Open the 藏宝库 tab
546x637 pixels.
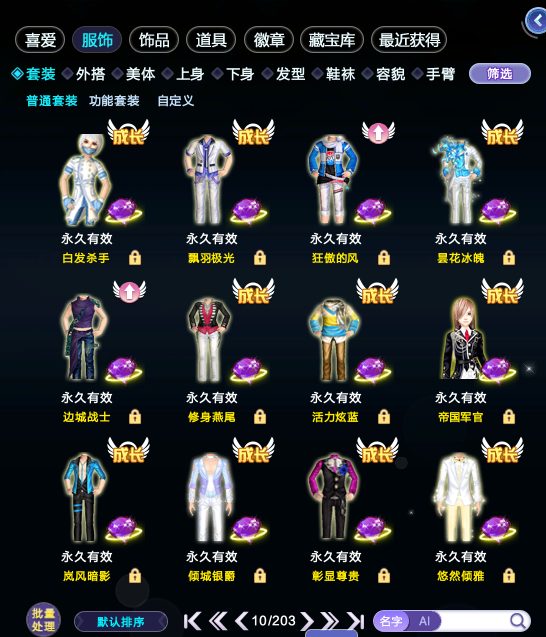pyautogui.click(x=332, y=40)
